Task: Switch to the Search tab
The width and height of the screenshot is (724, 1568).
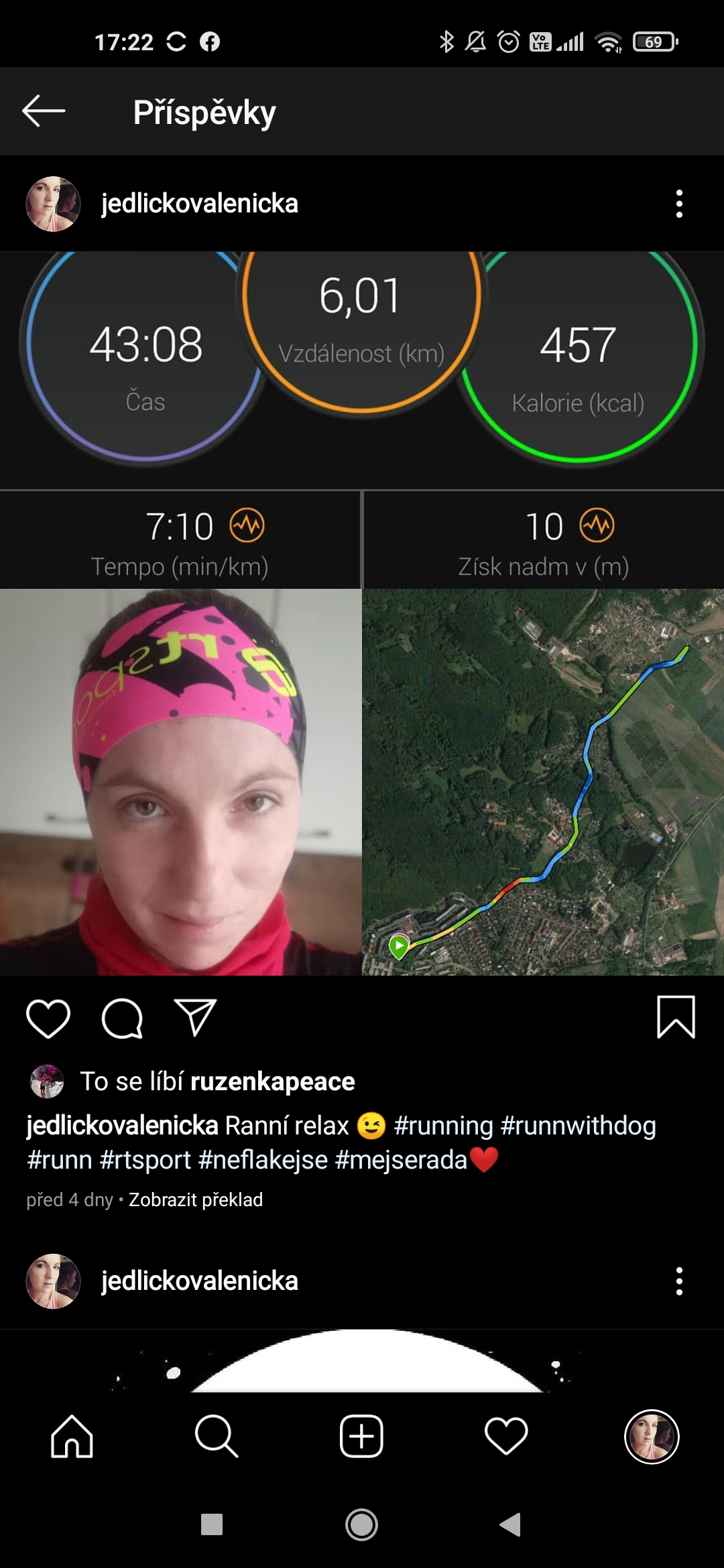Action: point(217,1437)
